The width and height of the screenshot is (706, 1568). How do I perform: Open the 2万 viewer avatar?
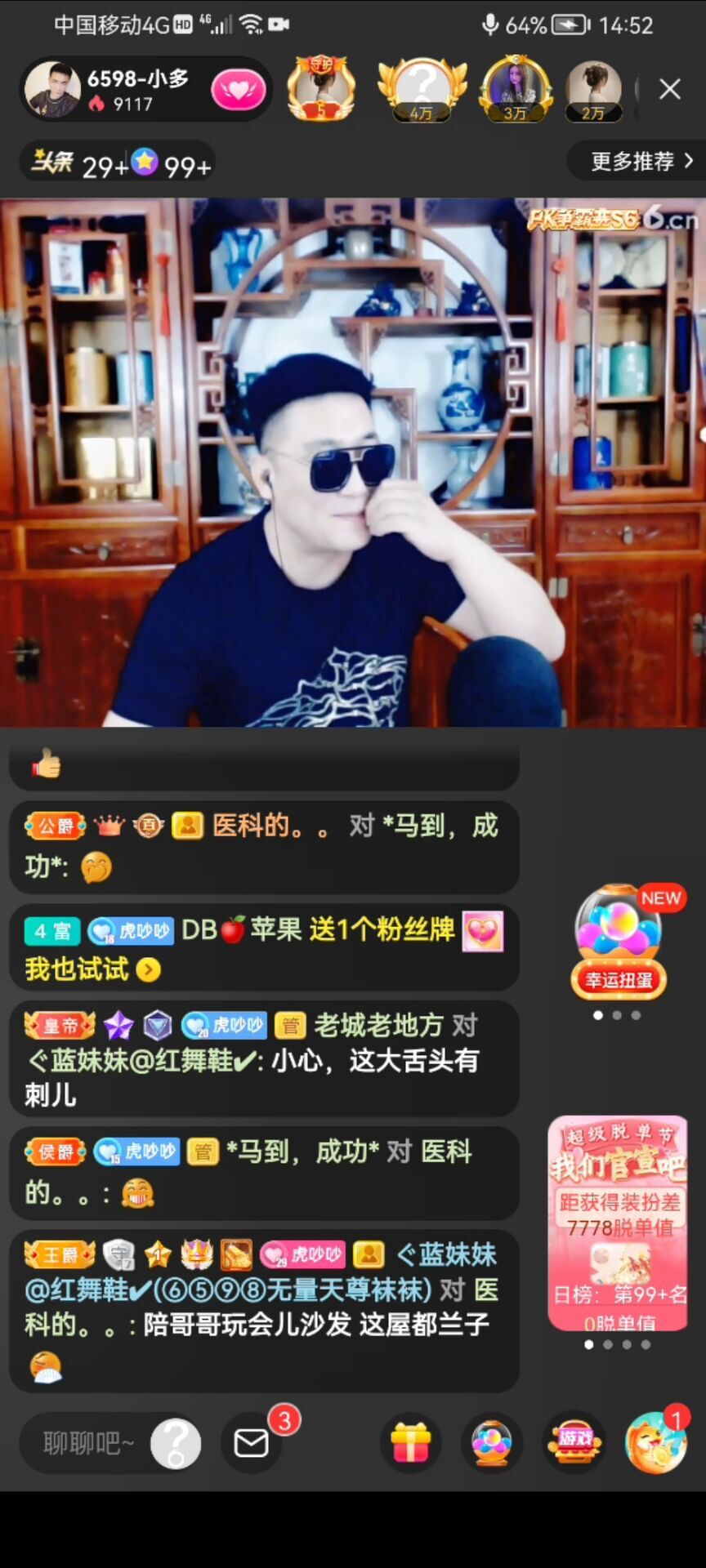(594, 89)
